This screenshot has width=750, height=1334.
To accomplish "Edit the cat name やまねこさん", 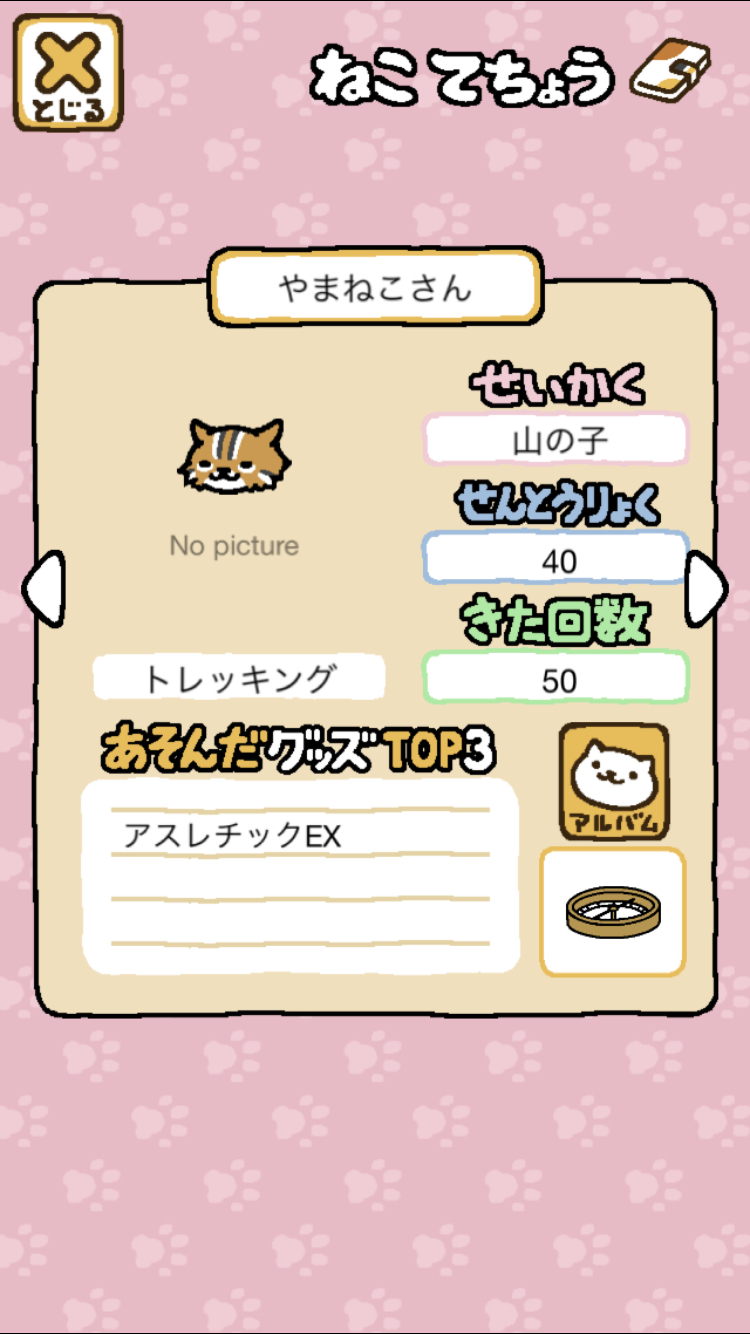I will (375, 288).
